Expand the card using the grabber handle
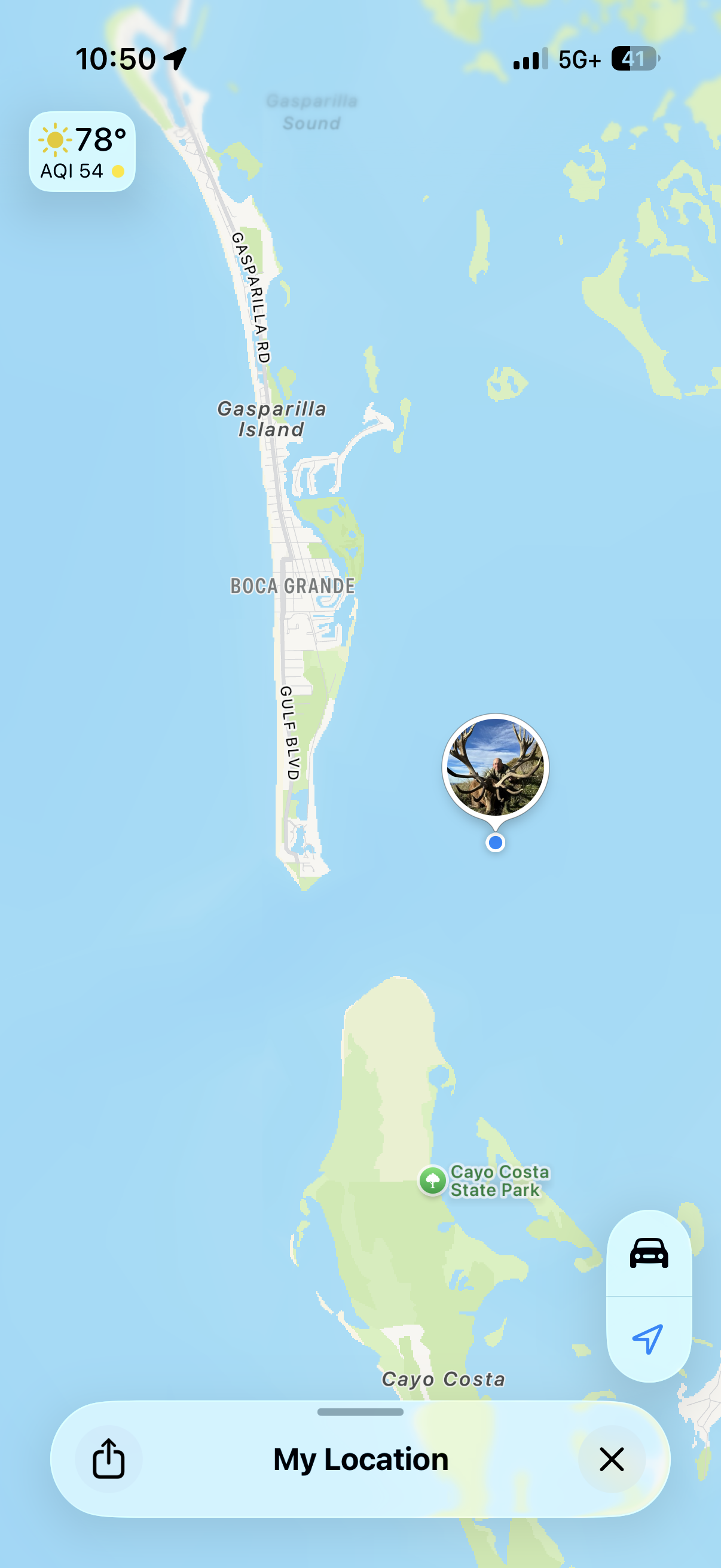This screenshot has height=1568, width=721. [x=360, y=1411]
